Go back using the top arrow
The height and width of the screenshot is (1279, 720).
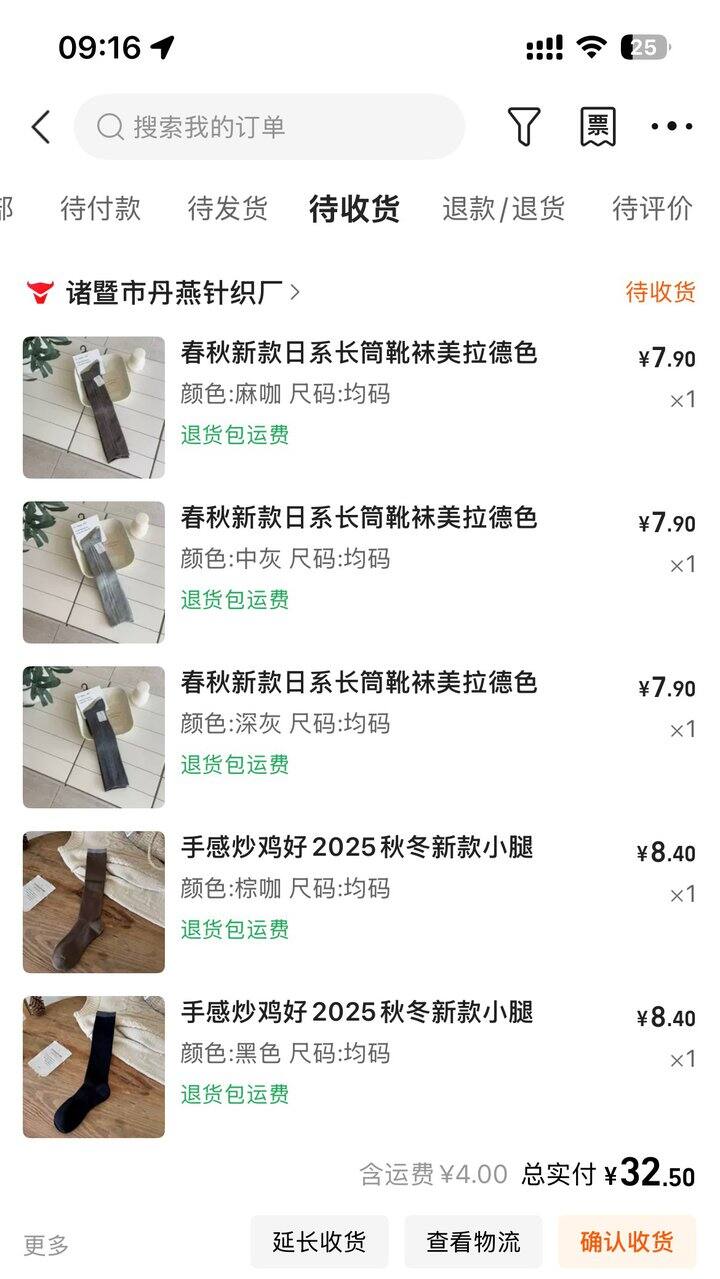point(40,127)
